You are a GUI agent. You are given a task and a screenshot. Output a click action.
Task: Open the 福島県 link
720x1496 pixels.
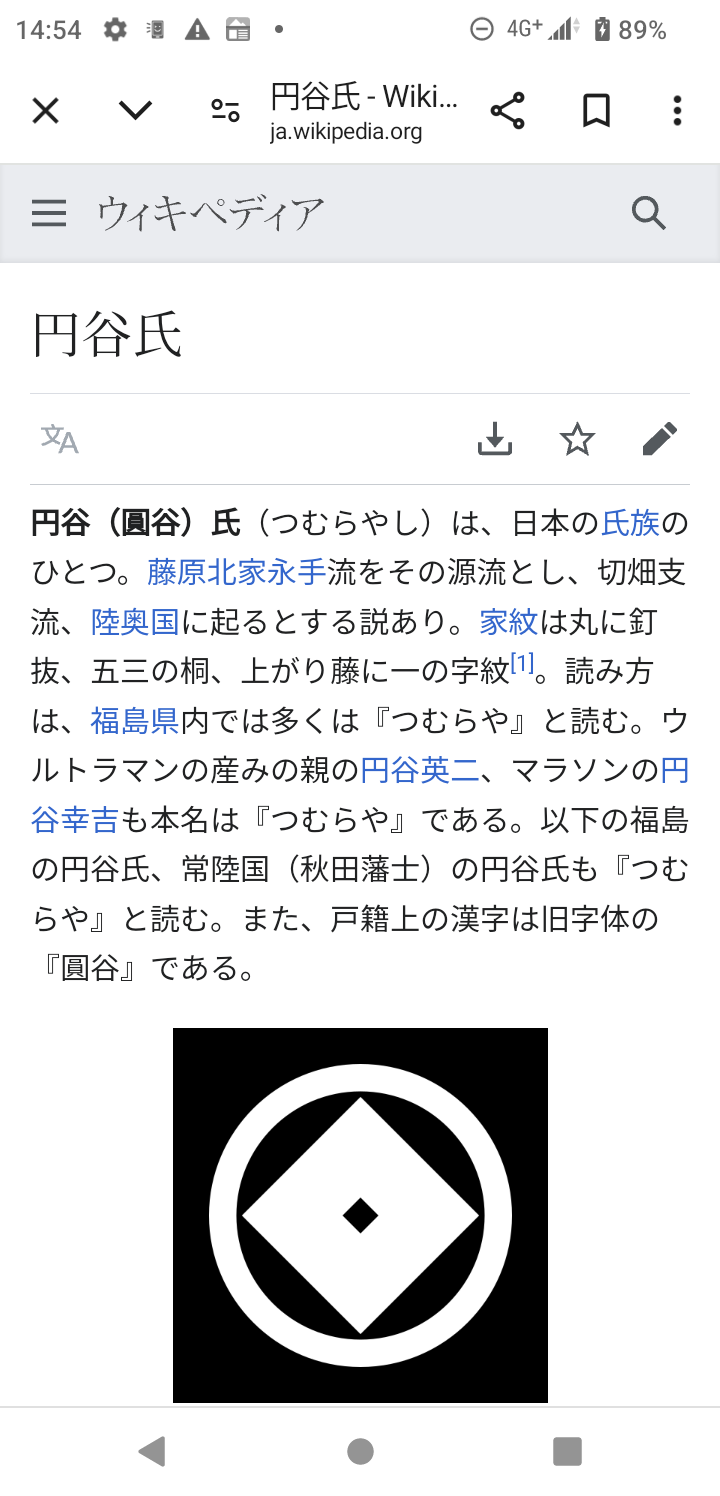click(135, 721)
